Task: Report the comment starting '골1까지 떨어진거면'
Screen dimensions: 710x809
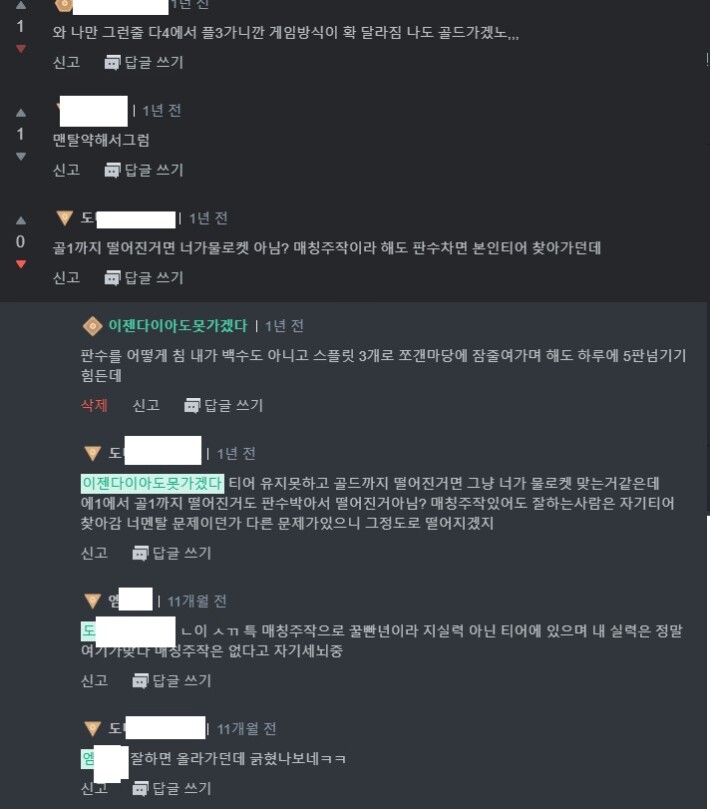Action: [66, 278]
